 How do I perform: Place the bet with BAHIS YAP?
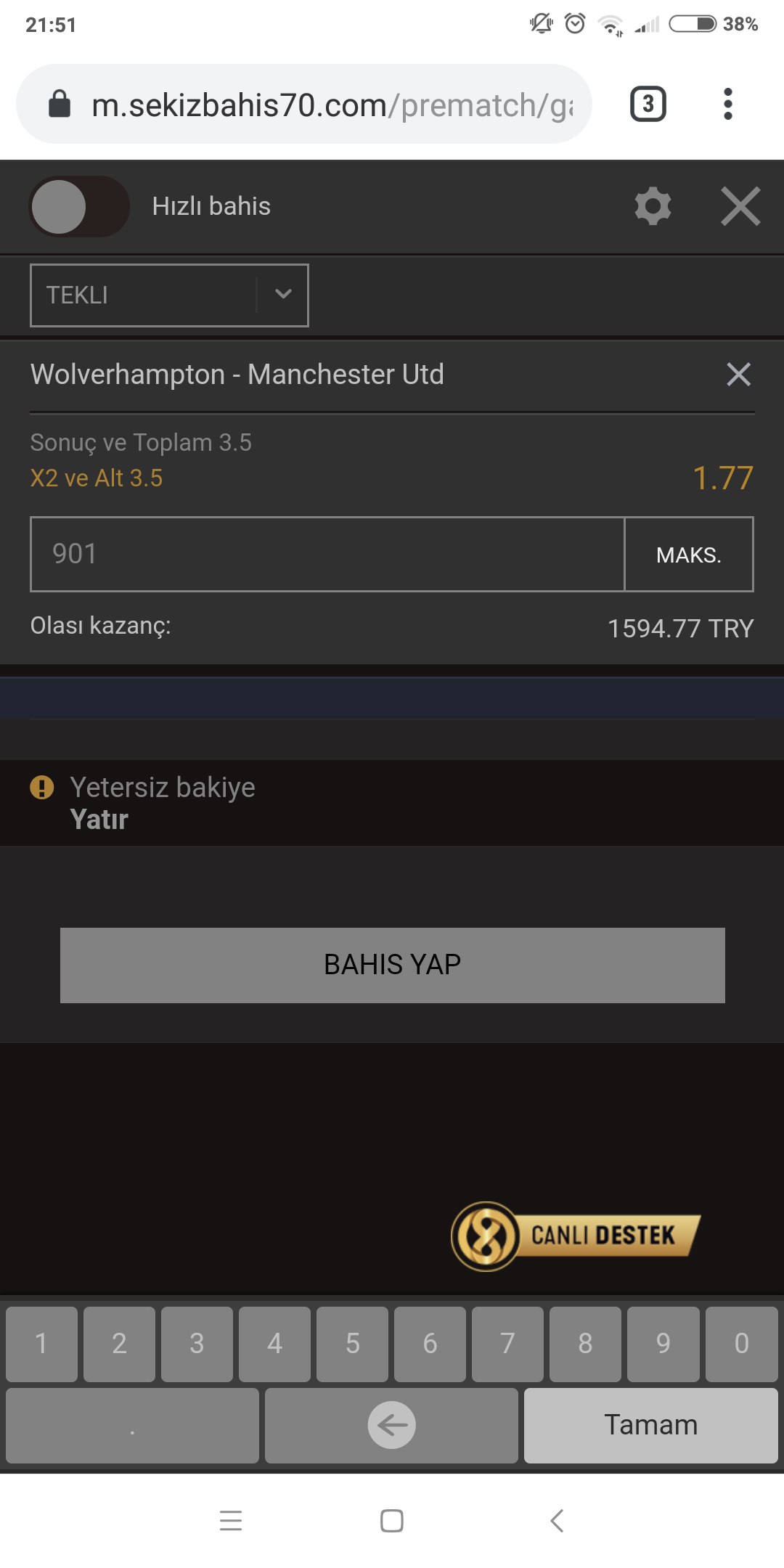coord(392,965)
